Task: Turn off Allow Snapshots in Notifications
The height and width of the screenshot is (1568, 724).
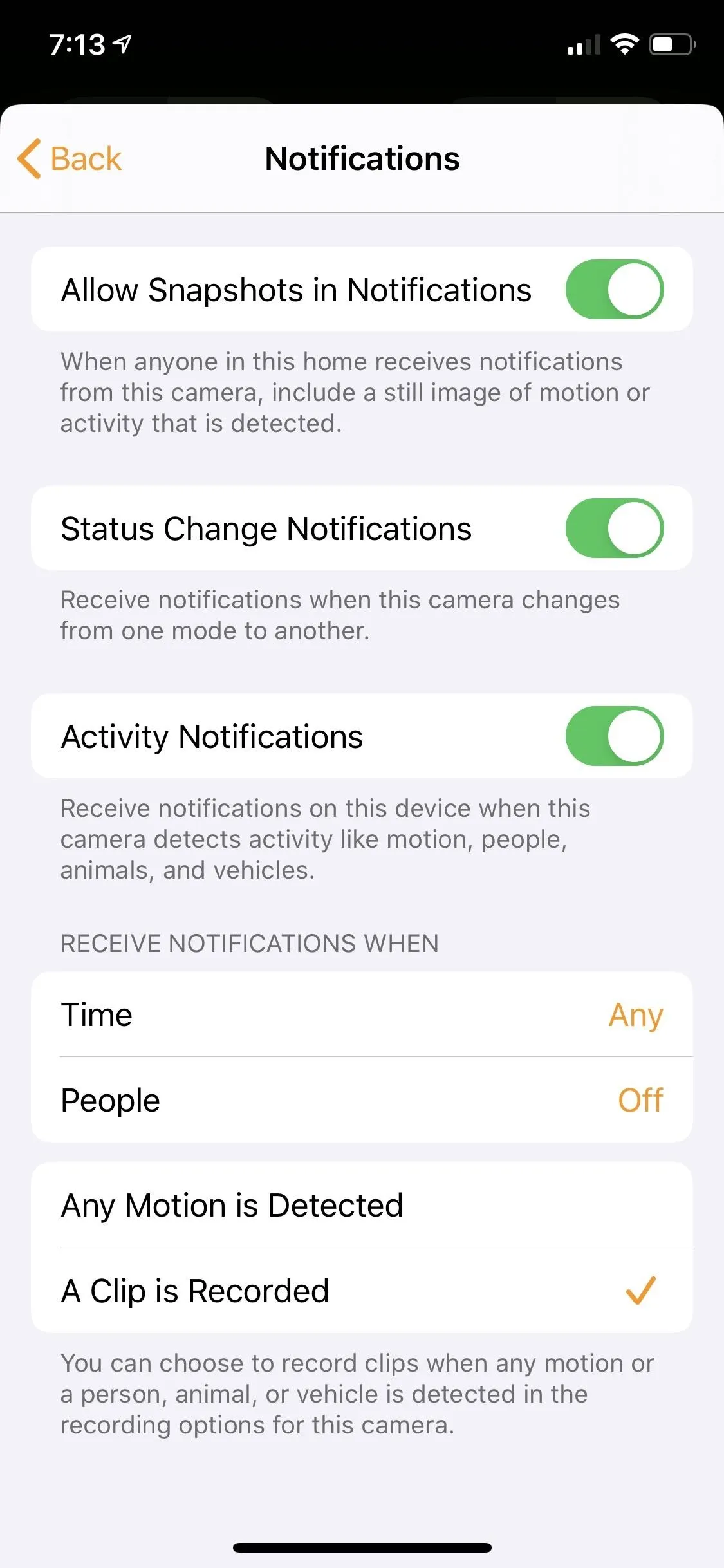Action: [x=614, y=290]
